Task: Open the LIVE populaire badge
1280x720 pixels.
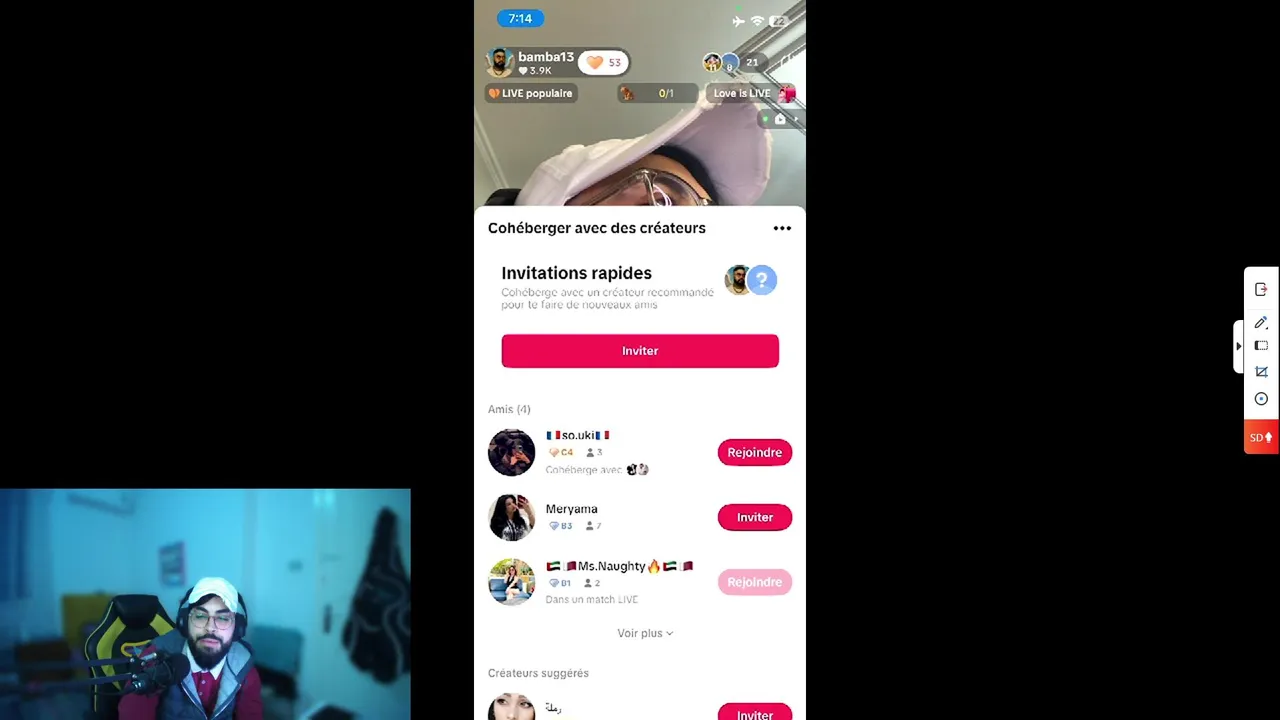Action: point(530,93)
